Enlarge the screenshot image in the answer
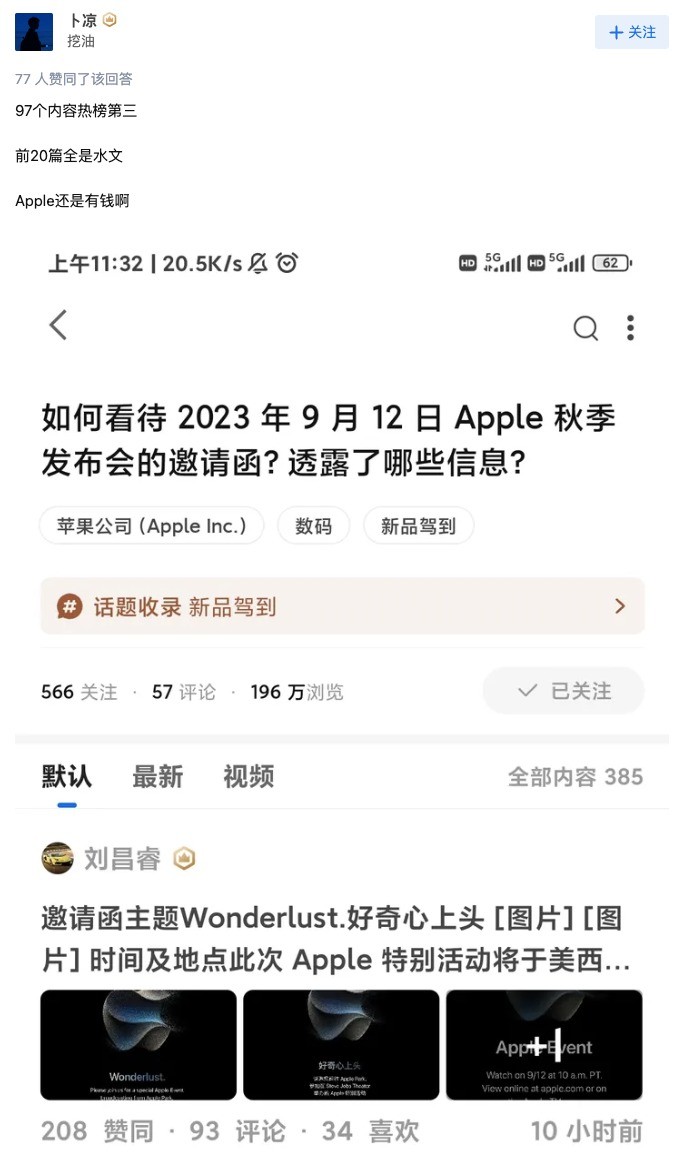The image size is (683, 1158). click(x=342, y=696)
